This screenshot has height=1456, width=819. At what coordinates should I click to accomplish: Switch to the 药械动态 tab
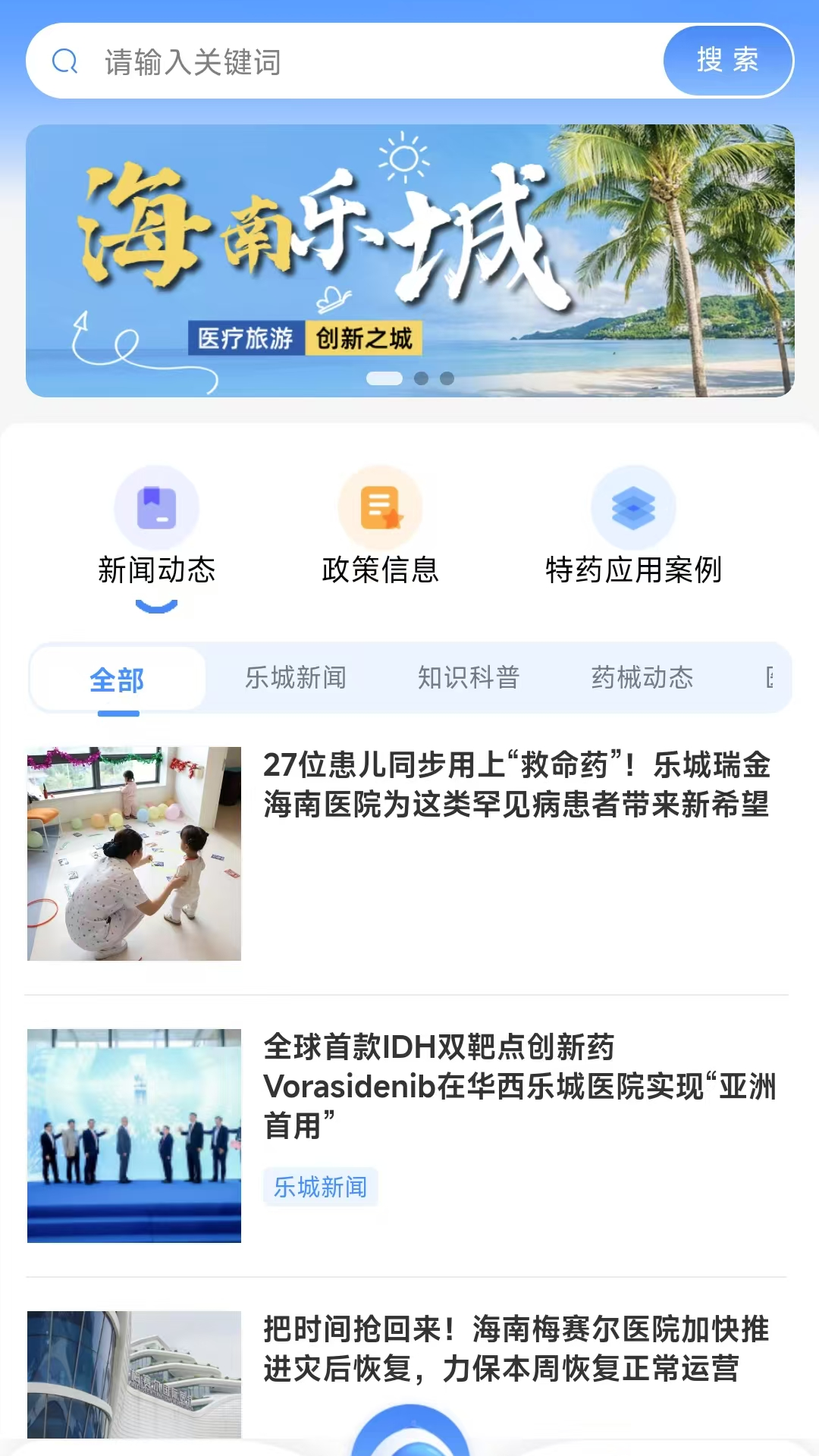point(642,677)
